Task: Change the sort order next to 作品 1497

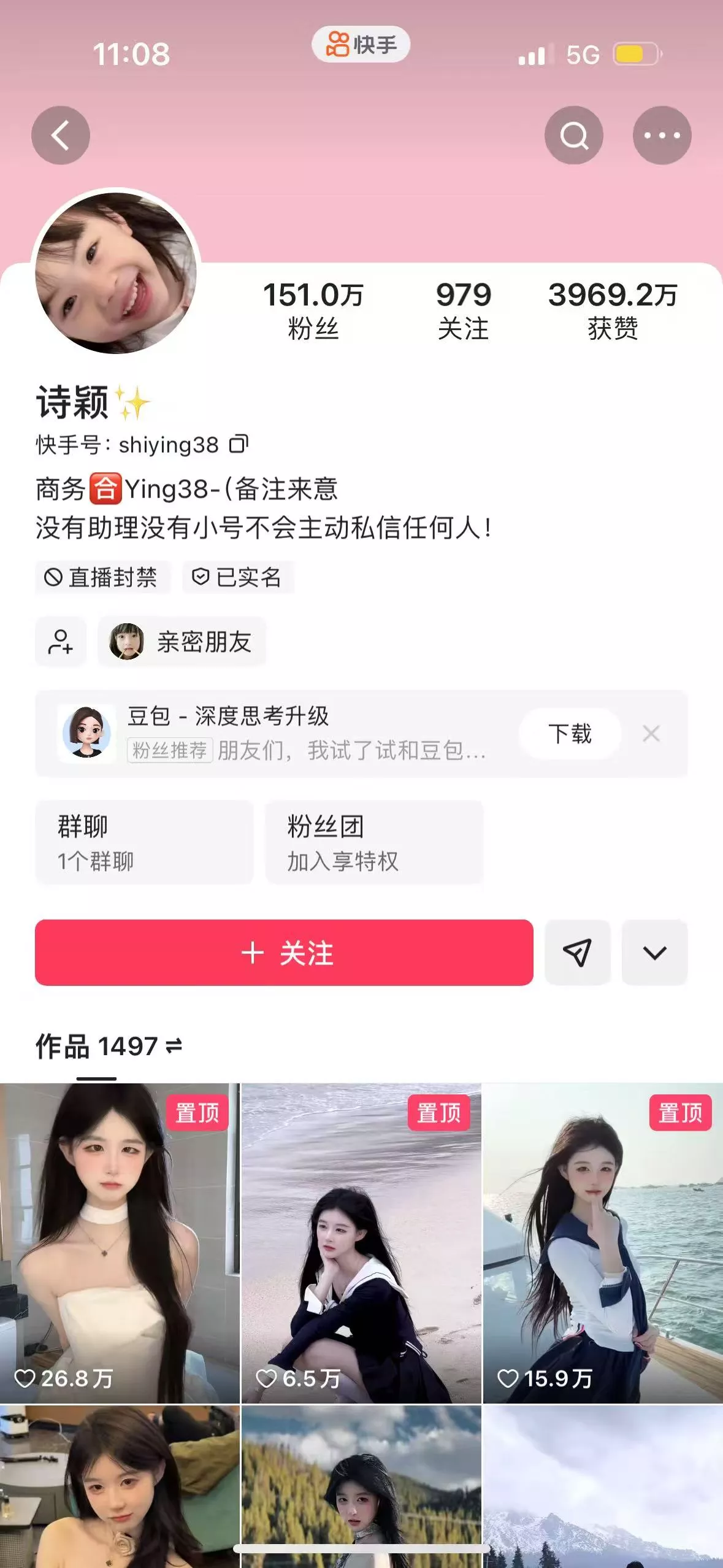Action: pyautogui.click(x=174, y=1045)
